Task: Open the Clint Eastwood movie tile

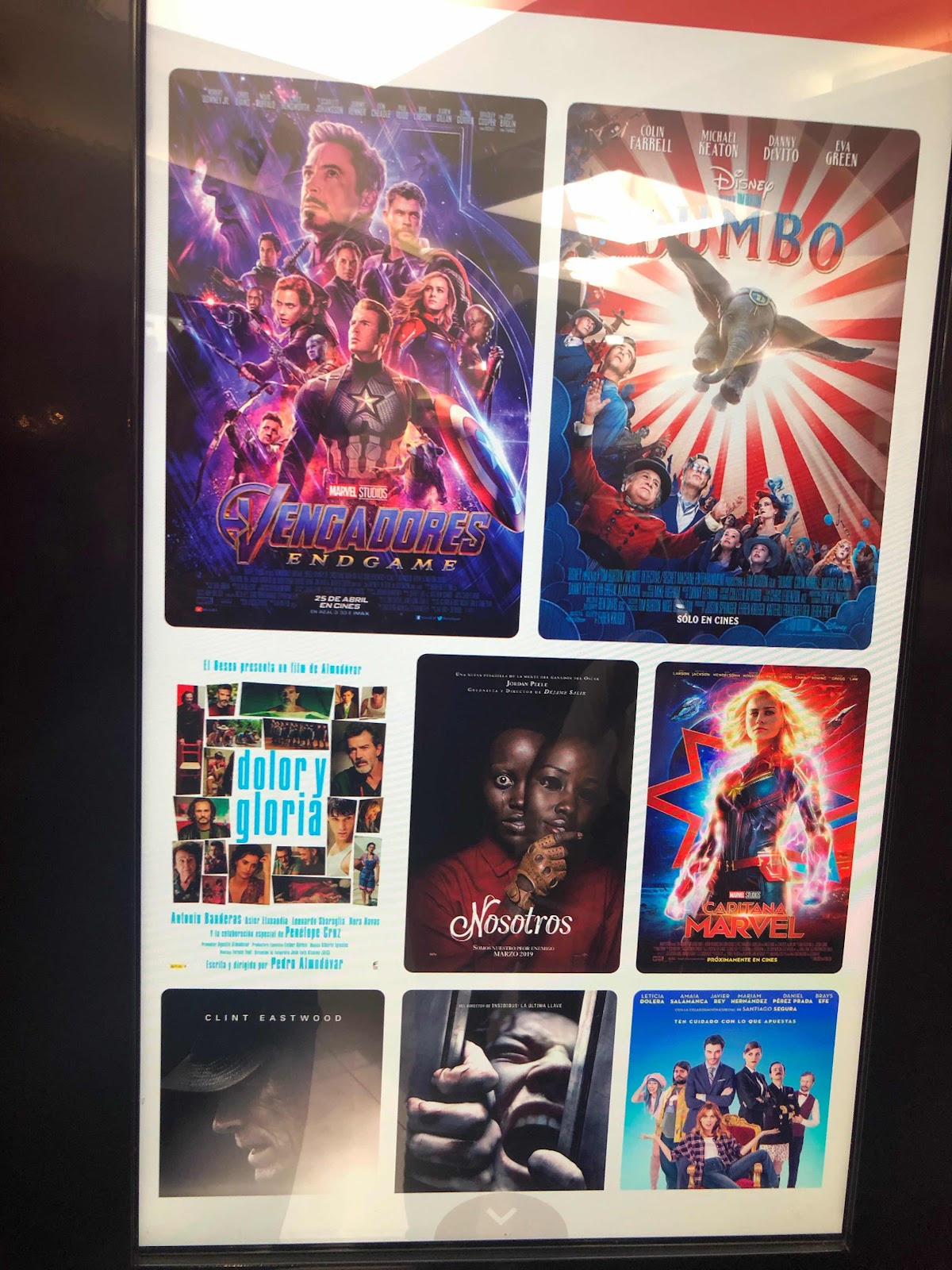Action: click(272, 1091)
